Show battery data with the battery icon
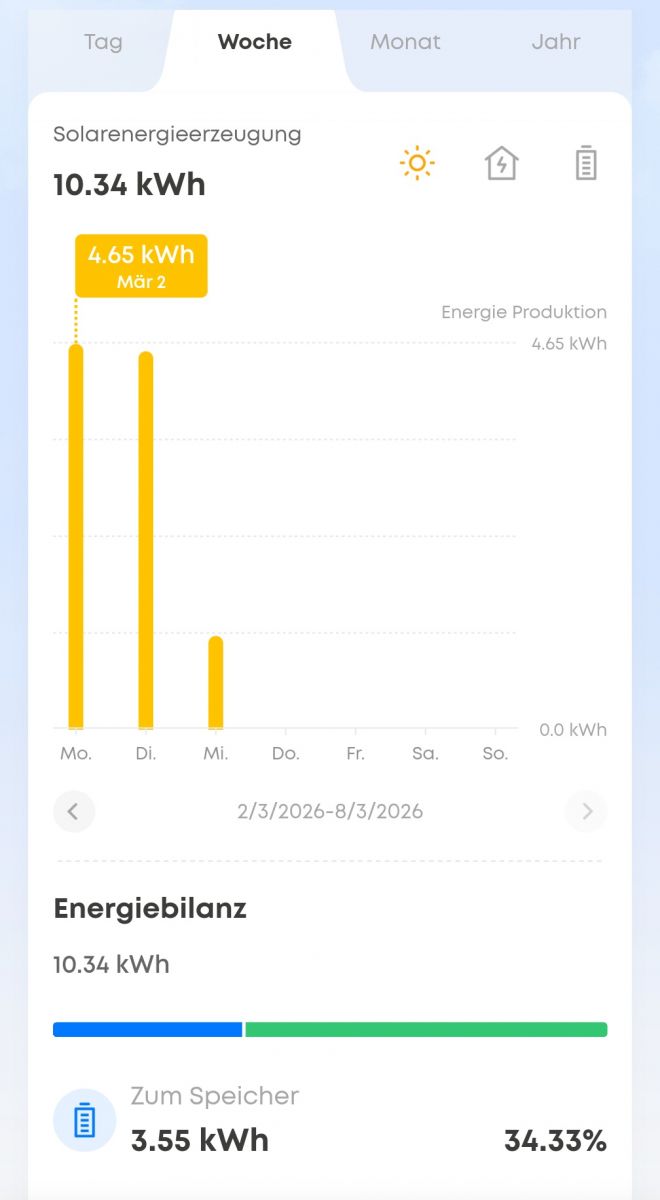The width and height of the screenshot is (660, 1200). click(586, 163)
